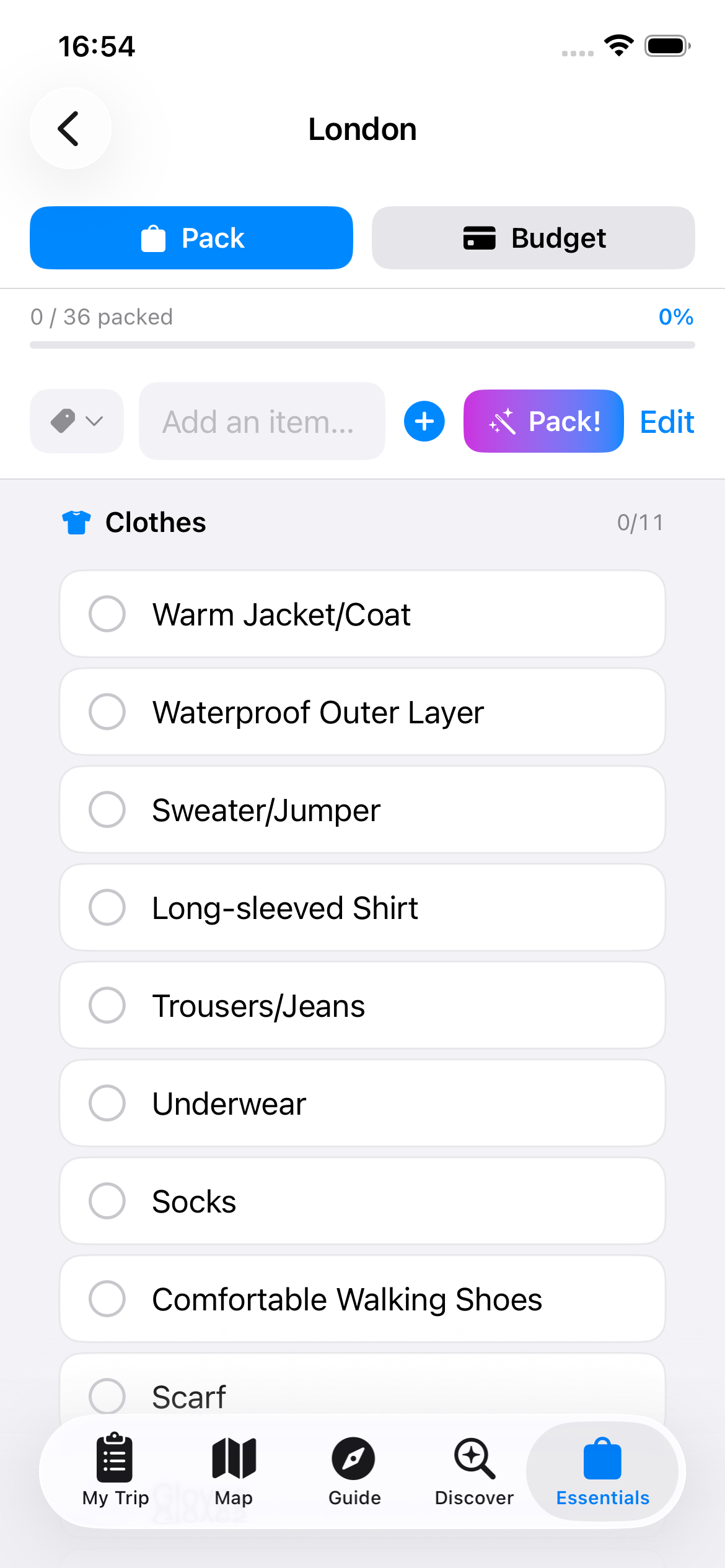The height and width of the screenshot is (1568, 725).
Task: Open the Discover tab
Action: coord(474,1470)
